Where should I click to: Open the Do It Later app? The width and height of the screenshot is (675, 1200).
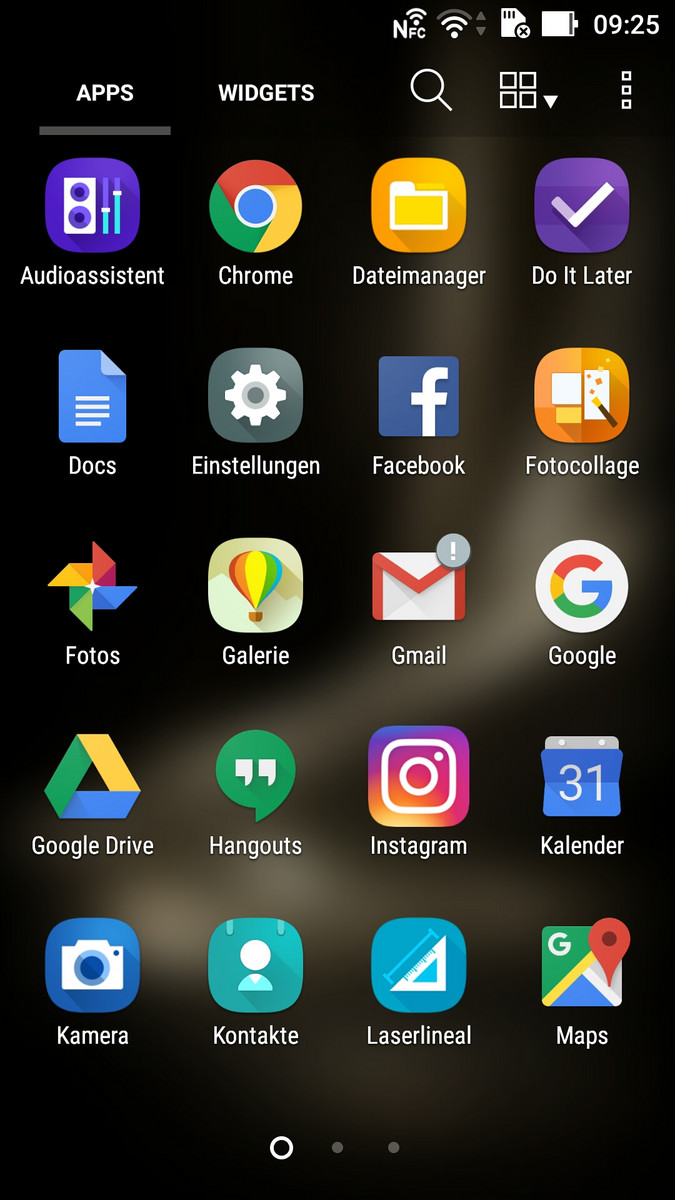click(x=582, y=207)
